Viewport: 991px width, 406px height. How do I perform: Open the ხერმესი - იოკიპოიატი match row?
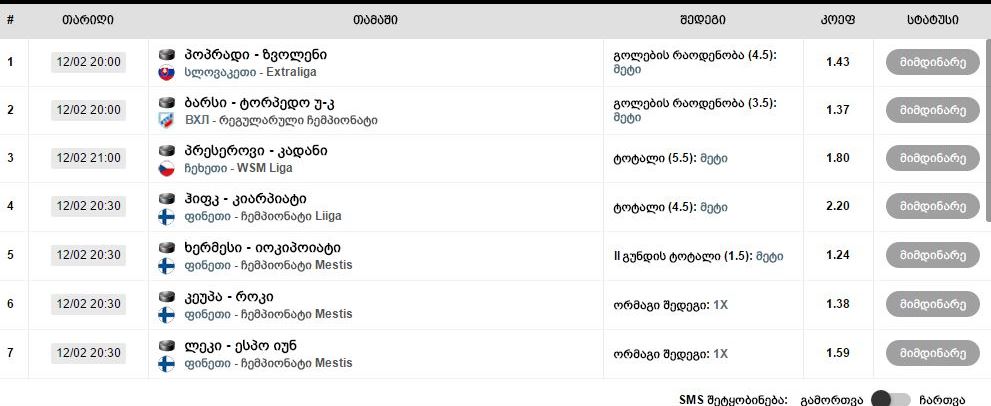pos(262,247)
